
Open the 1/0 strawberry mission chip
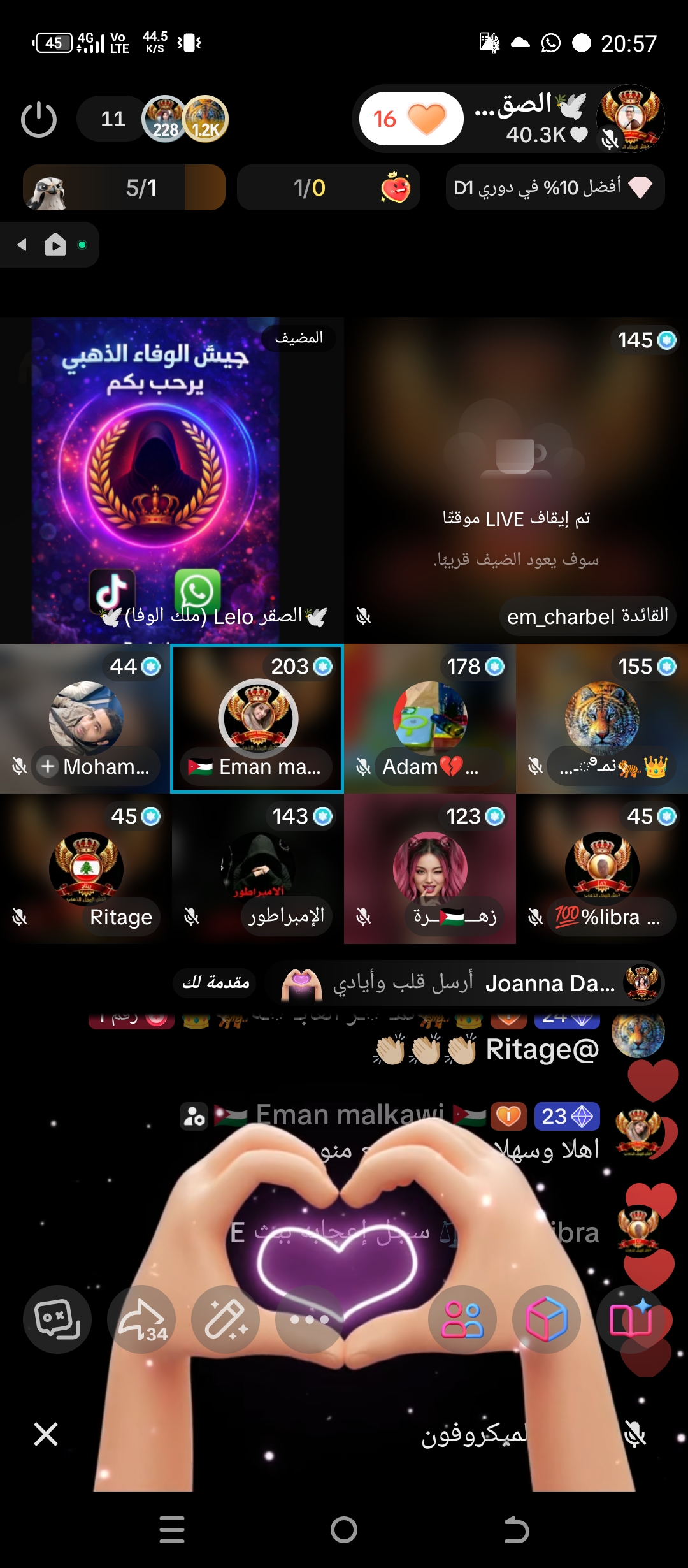point(328,187)
